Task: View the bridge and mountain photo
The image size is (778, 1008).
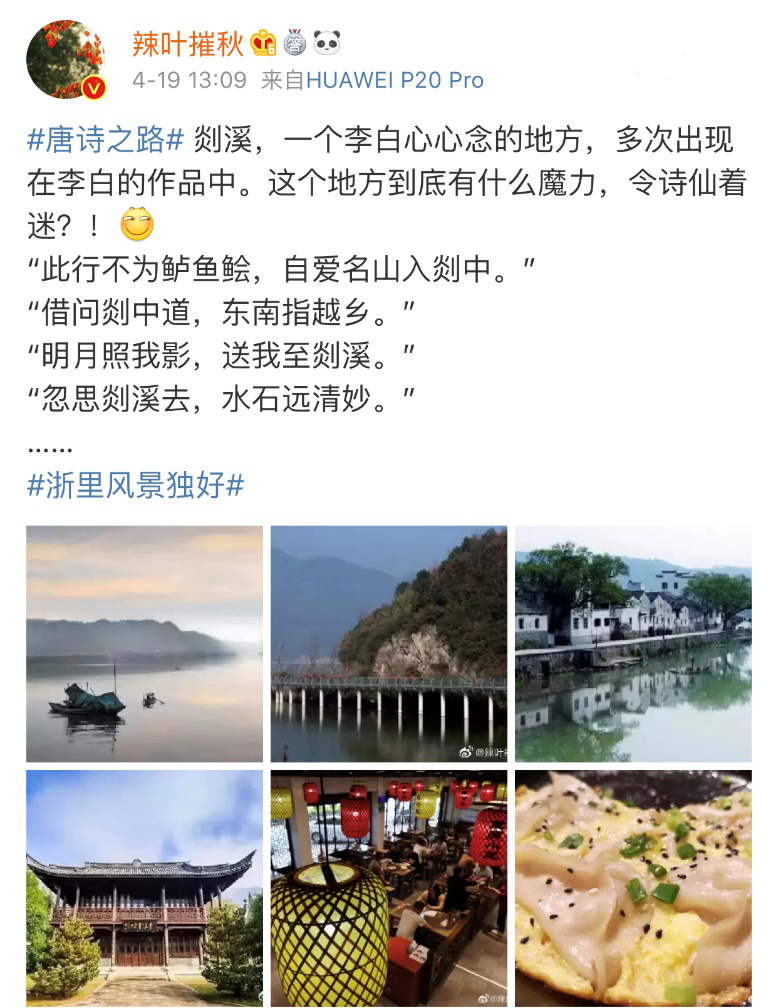Action: pos(389,644)
